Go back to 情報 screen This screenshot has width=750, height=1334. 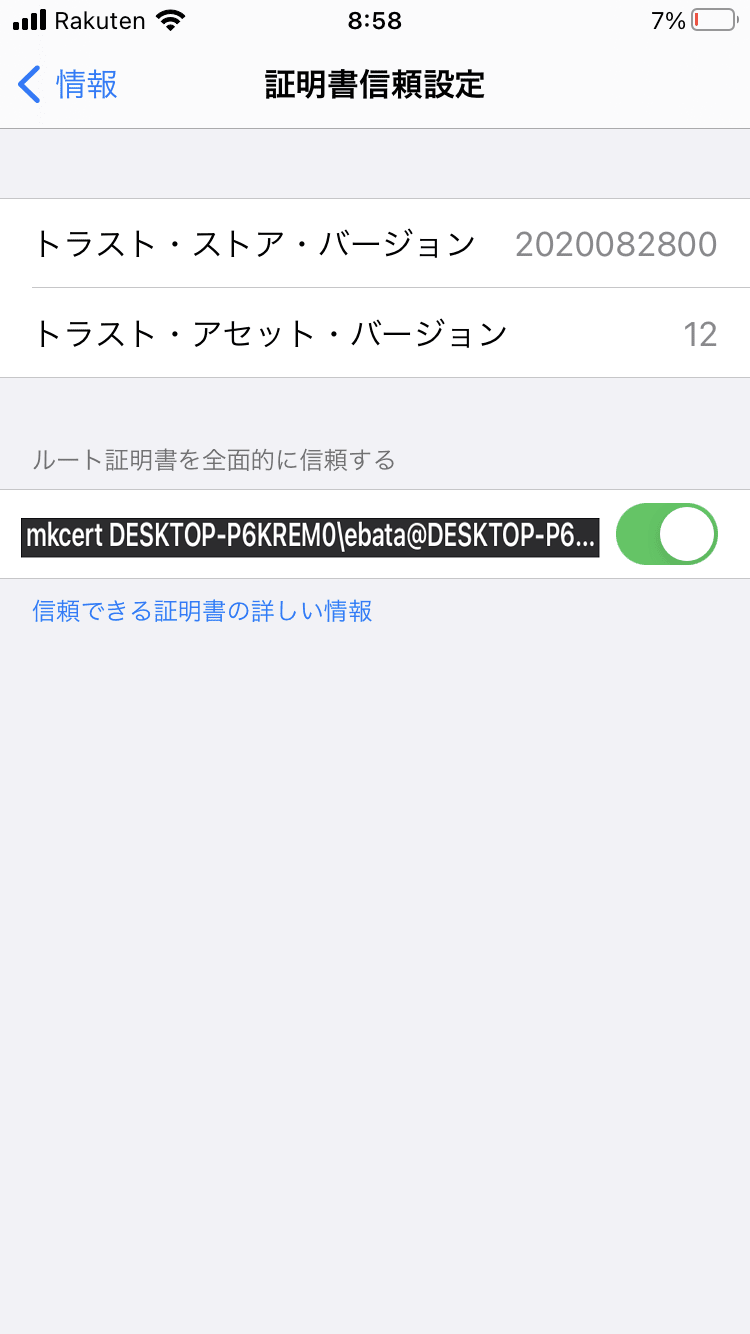[68, 85]
